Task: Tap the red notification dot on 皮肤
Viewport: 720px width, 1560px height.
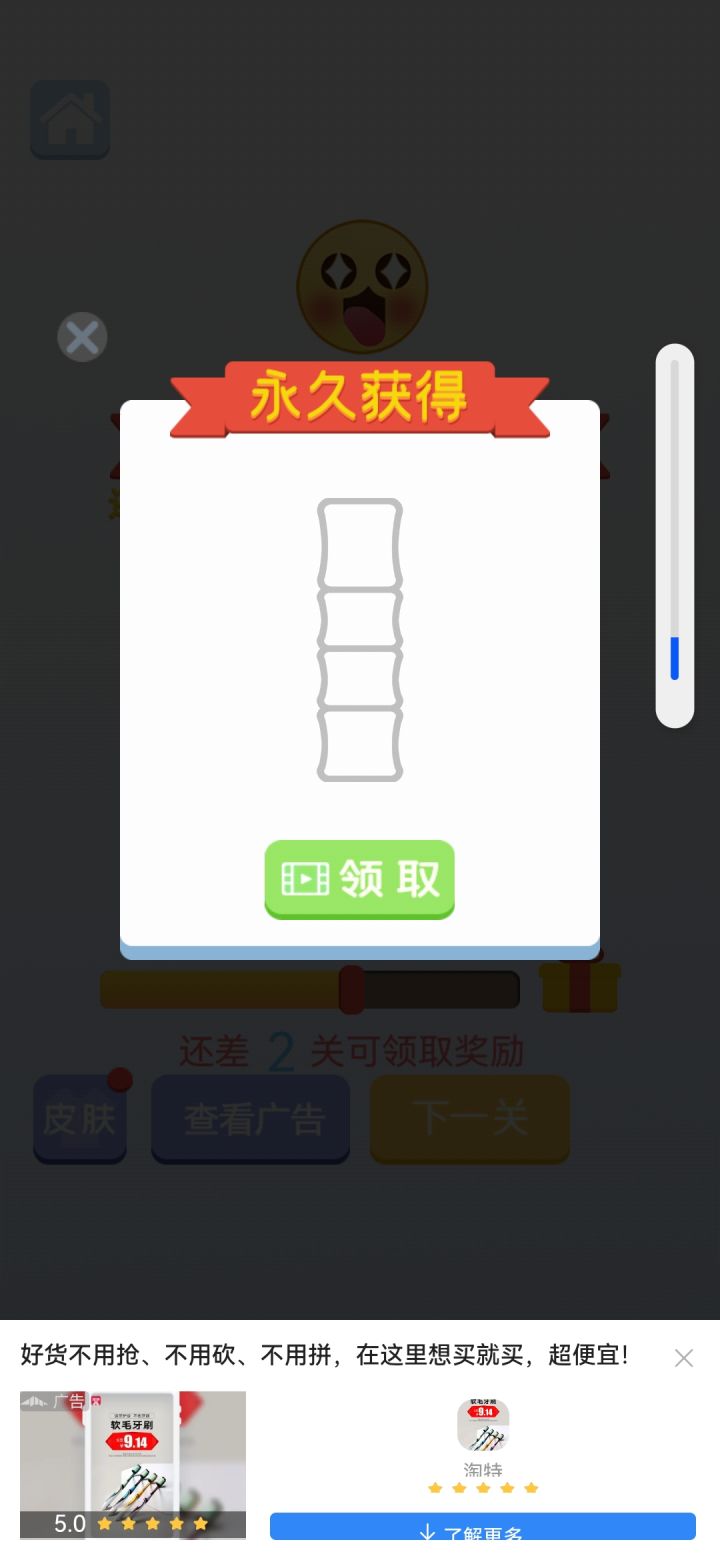Action: pyautogui.click(x=120, y=1079)
